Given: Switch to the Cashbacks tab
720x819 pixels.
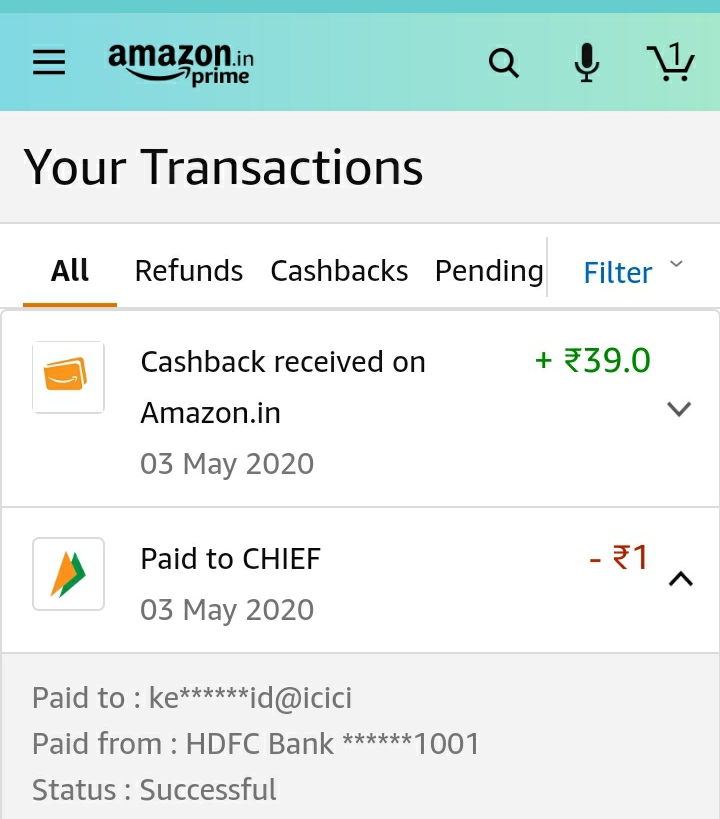Looking at the screenshot, I should (338, 271).
